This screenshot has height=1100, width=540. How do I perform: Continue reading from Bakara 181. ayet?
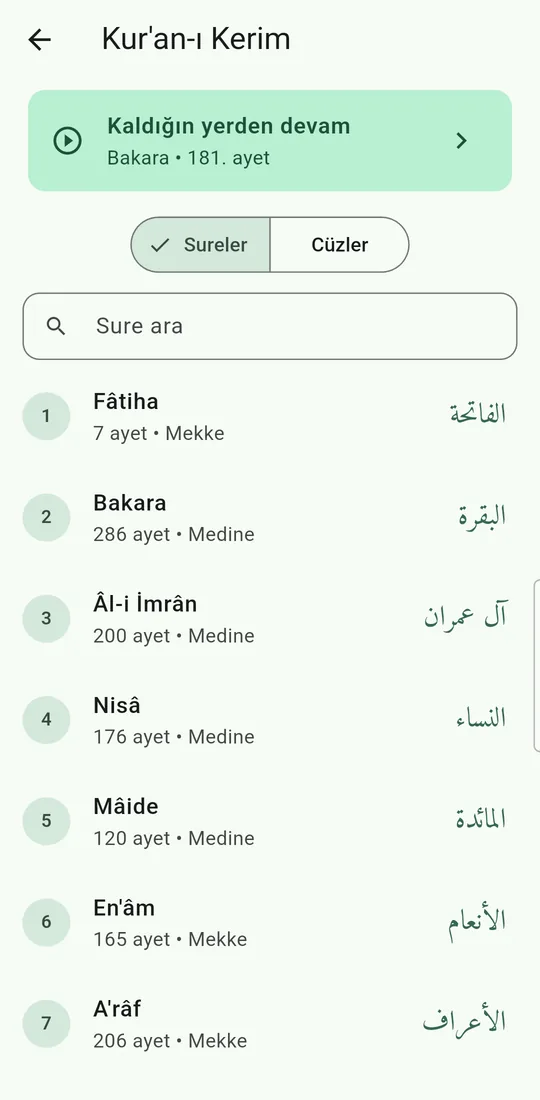[270, 140]
